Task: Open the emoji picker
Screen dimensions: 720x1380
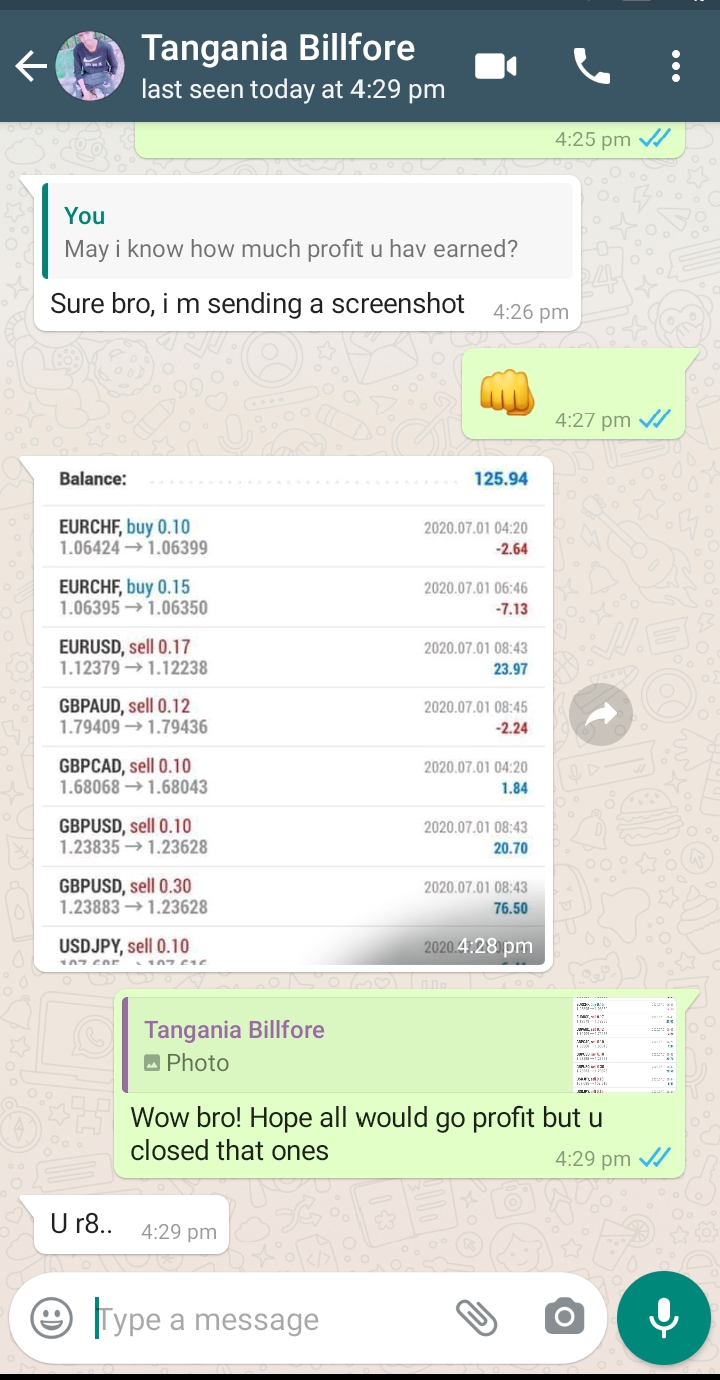Action: (x=51, y=1318)
